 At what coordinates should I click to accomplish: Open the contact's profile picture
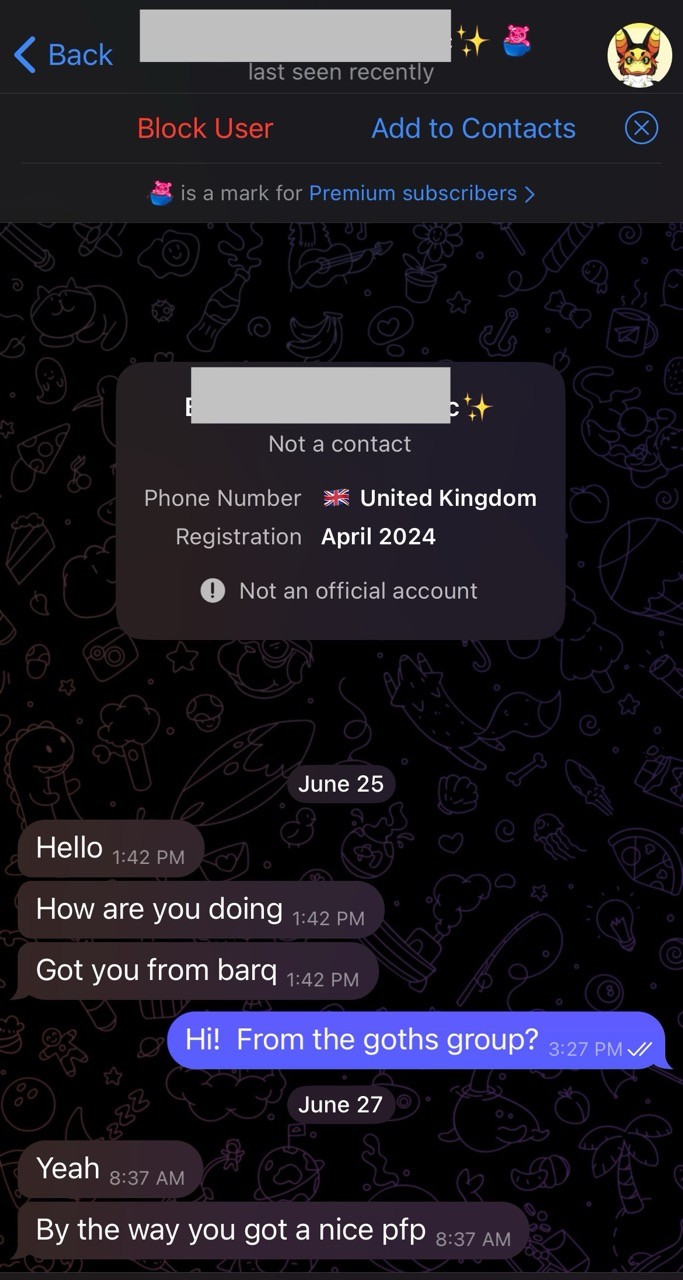[639, 55]
